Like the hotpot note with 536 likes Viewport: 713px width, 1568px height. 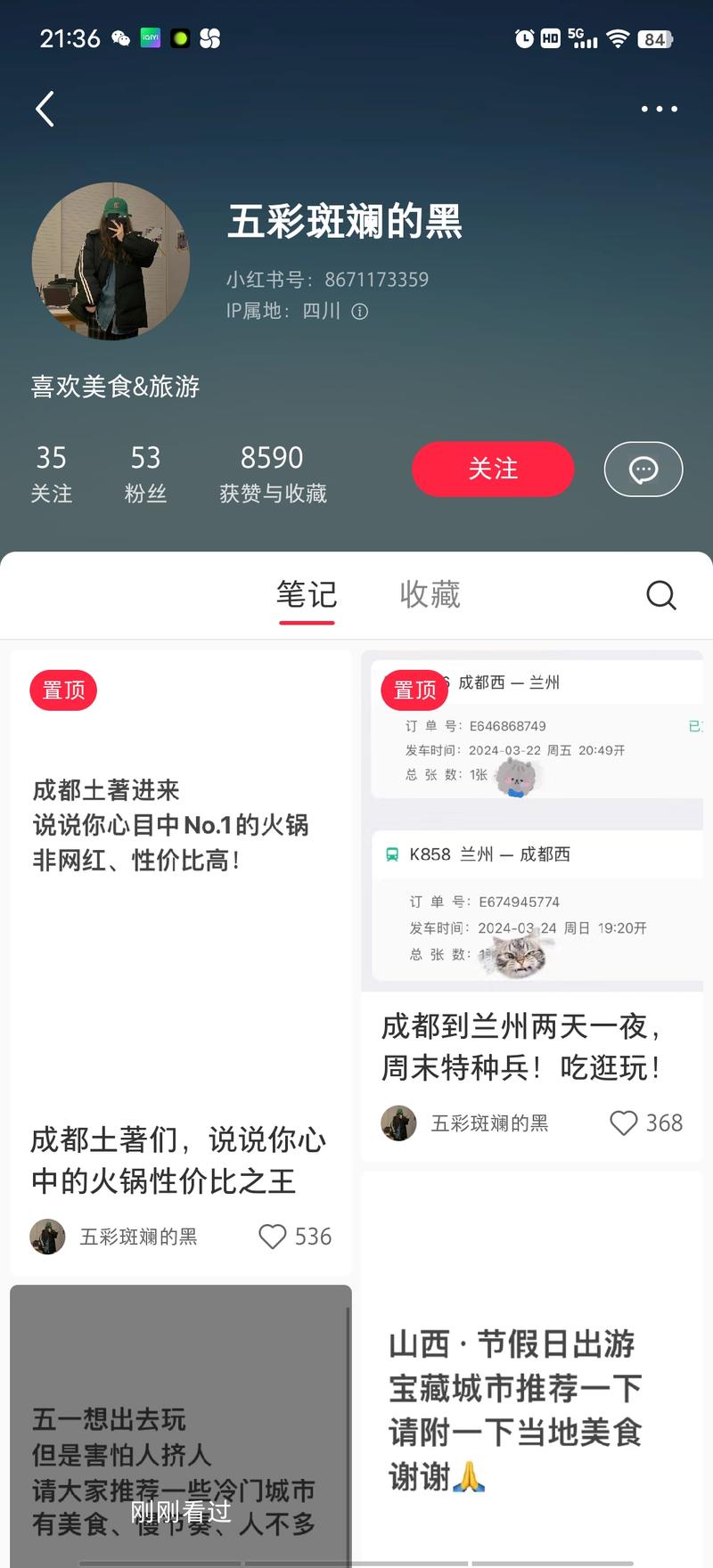click(x=273, y=1237)
